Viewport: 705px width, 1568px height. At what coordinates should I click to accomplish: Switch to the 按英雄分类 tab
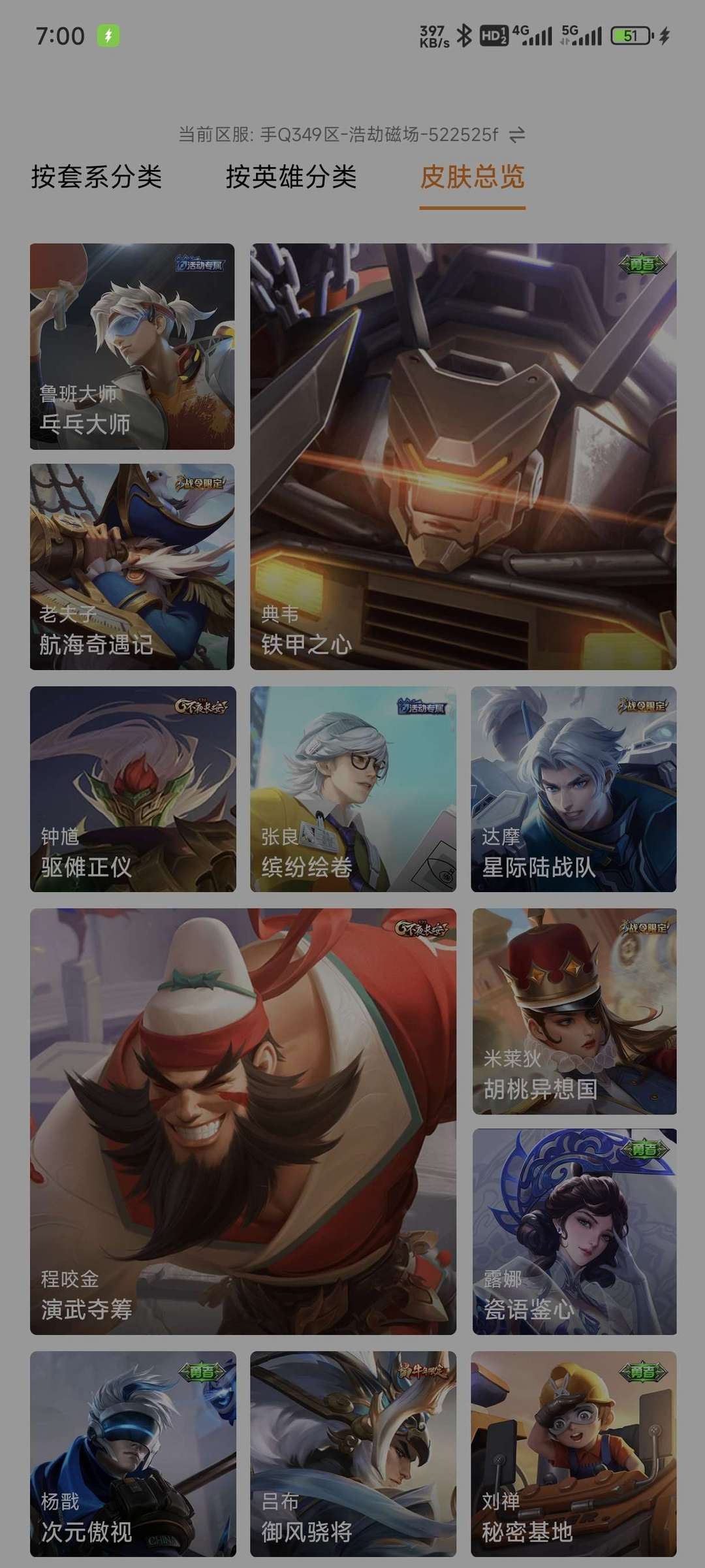coord(291,177)
